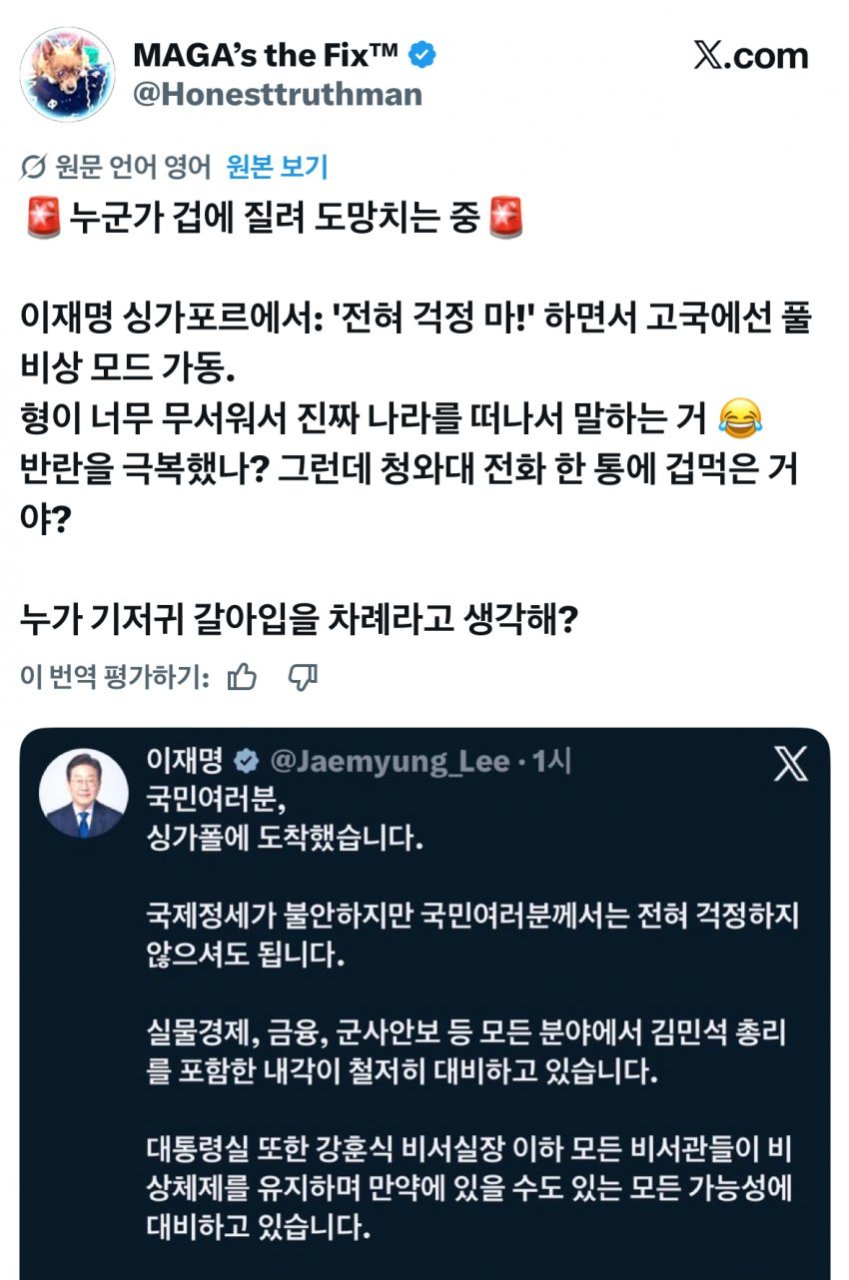The width and height of the screenshot is (849, 1280).
Task: Tap the 원본 보기 link
Action: point(277,165)
